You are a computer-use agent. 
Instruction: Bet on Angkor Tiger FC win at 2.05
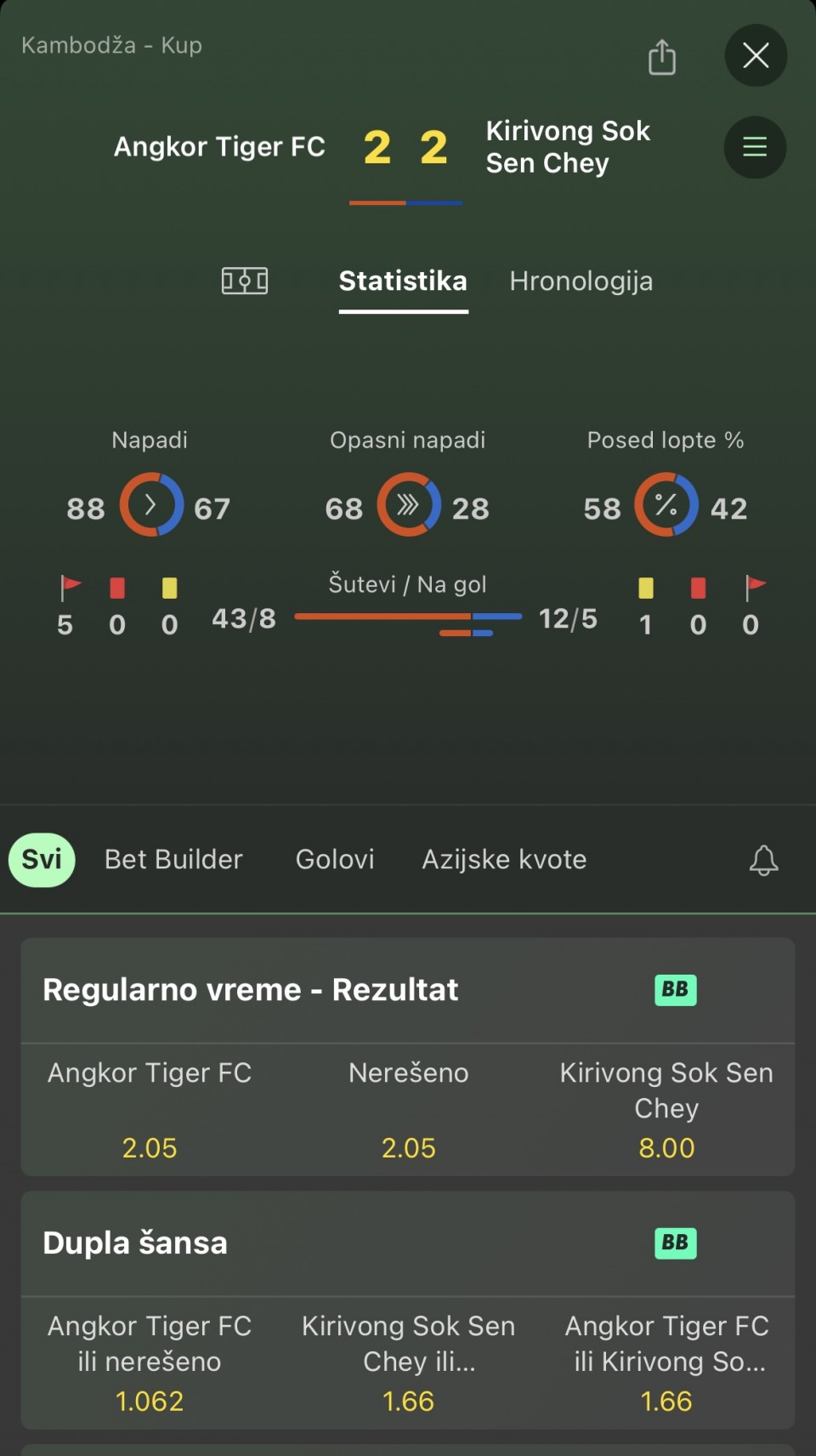click(x=150, y=1111)
